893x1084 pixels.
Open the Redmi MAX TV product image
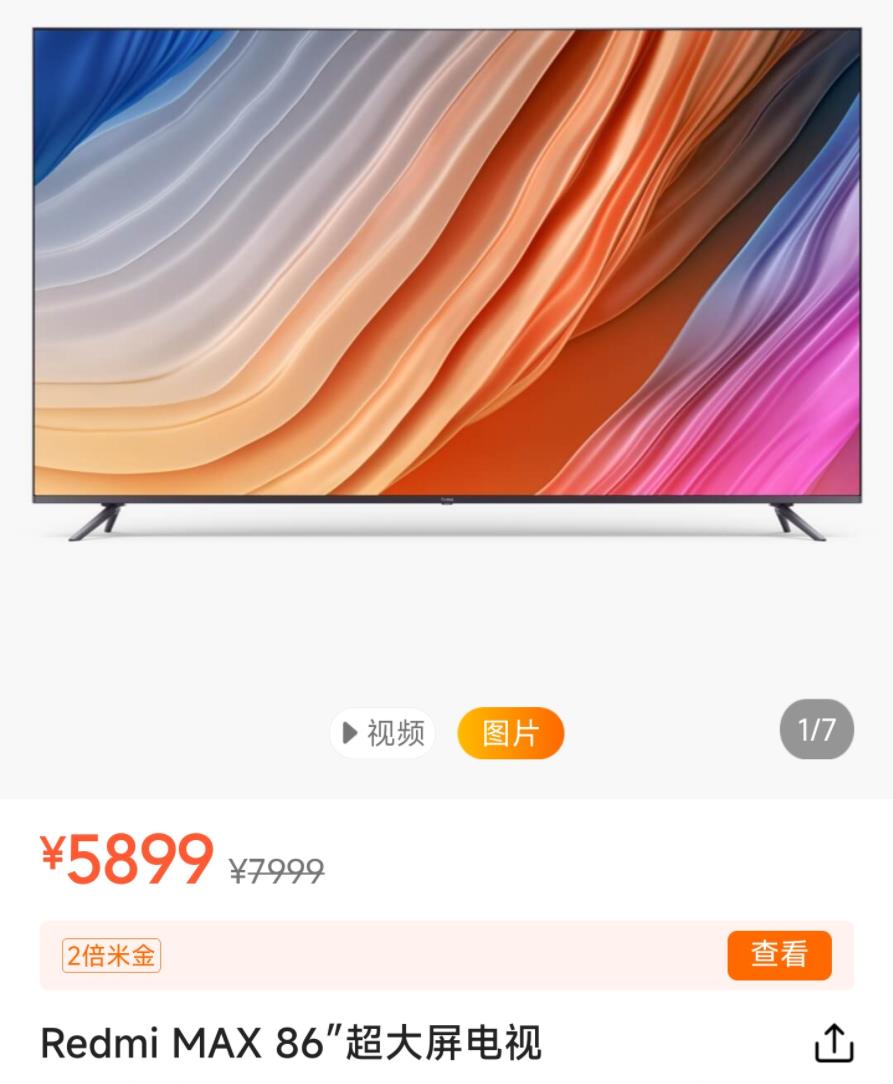[446, 280]
